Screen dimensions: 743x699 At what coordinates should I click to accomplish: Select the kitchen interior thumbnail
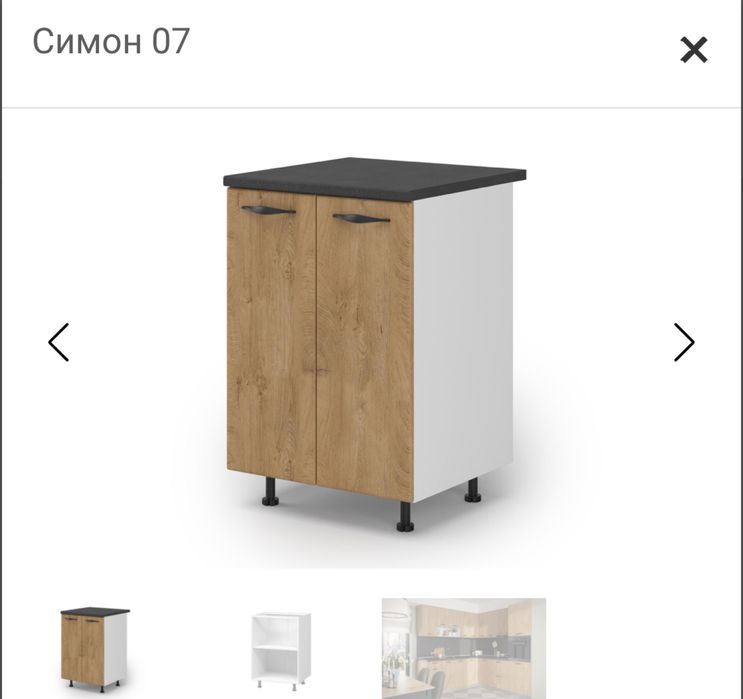(x=463, y=648)
